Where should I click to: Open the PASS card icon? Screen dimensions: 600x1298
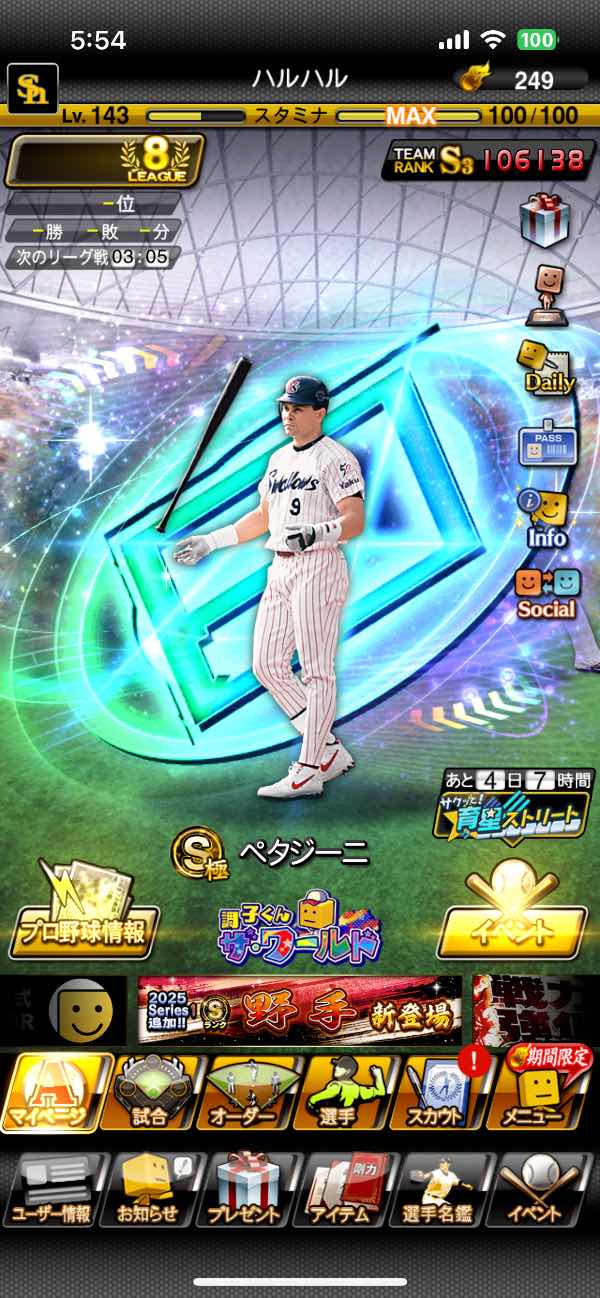(x=546, y=443)
